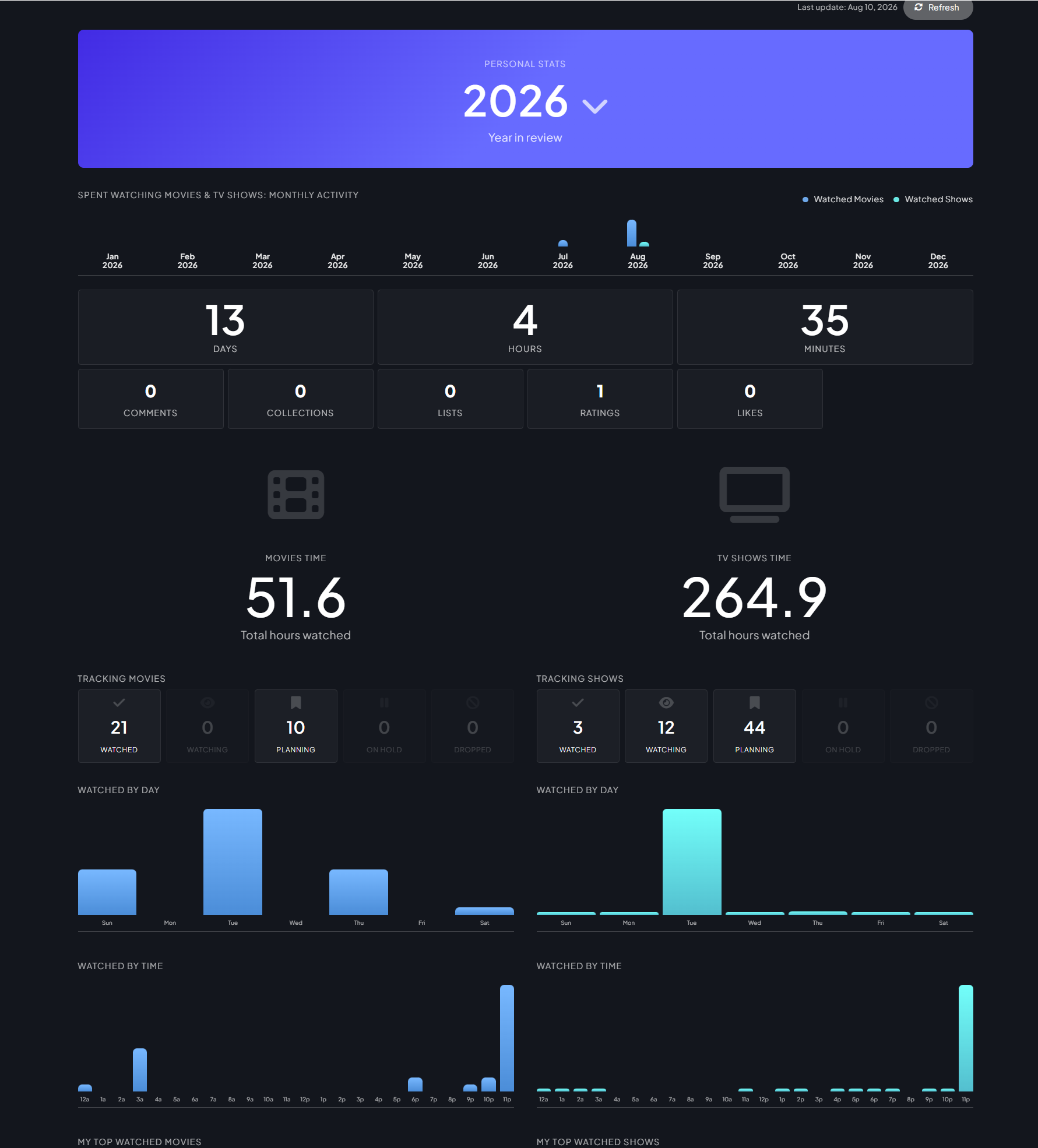
Task: Refresh the personal stats data
Action: [x=937, y=8]
